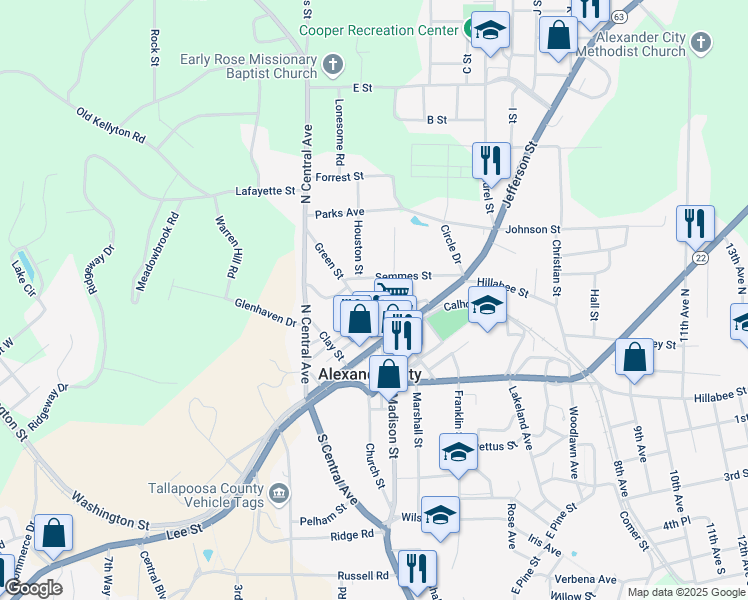Open the shopping marker near 9th Ave
The width and height of the screenshot is (748, 600).
[635, 358]
